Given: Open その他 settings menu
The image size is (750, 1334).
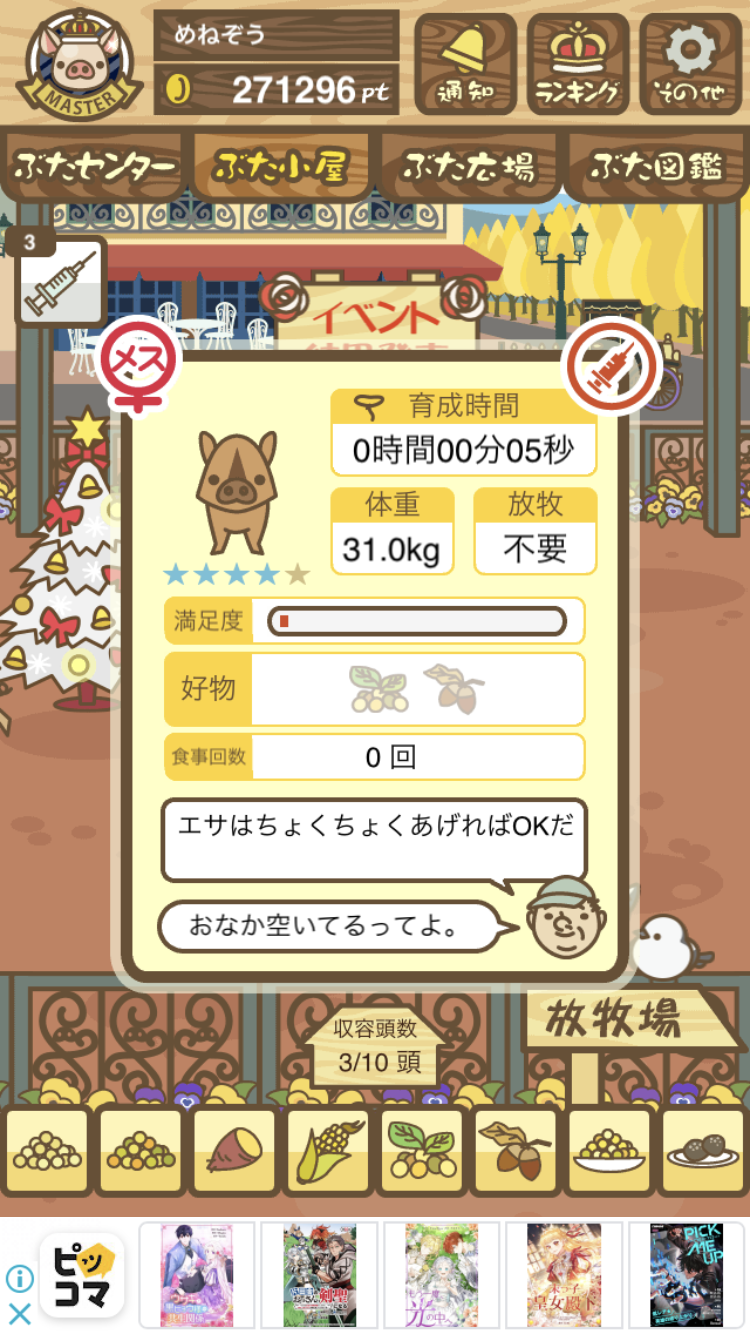Looking at the screenshot, I should point(691,63).
